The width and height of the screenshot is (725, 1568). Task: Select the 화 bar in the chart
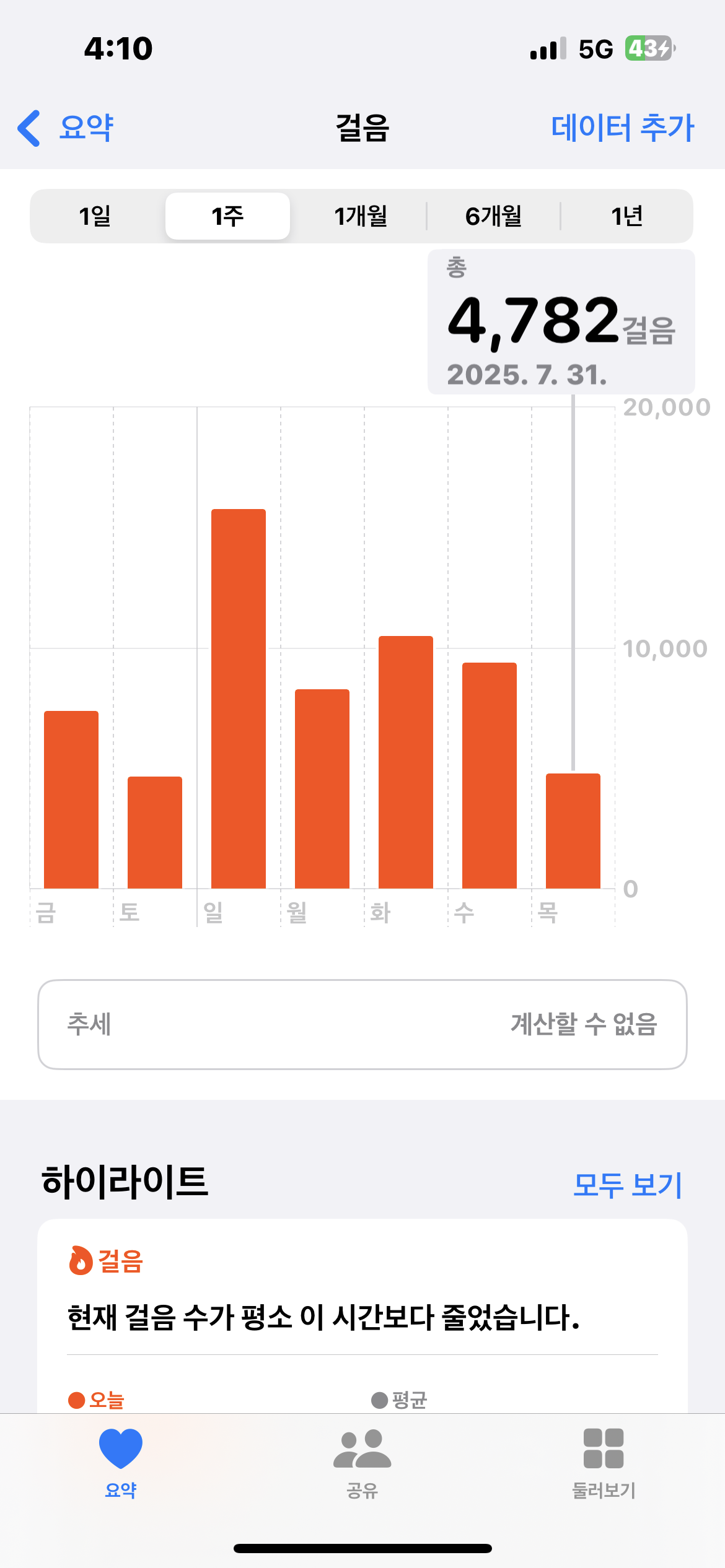pyautogui.click(x=406, y=762)
